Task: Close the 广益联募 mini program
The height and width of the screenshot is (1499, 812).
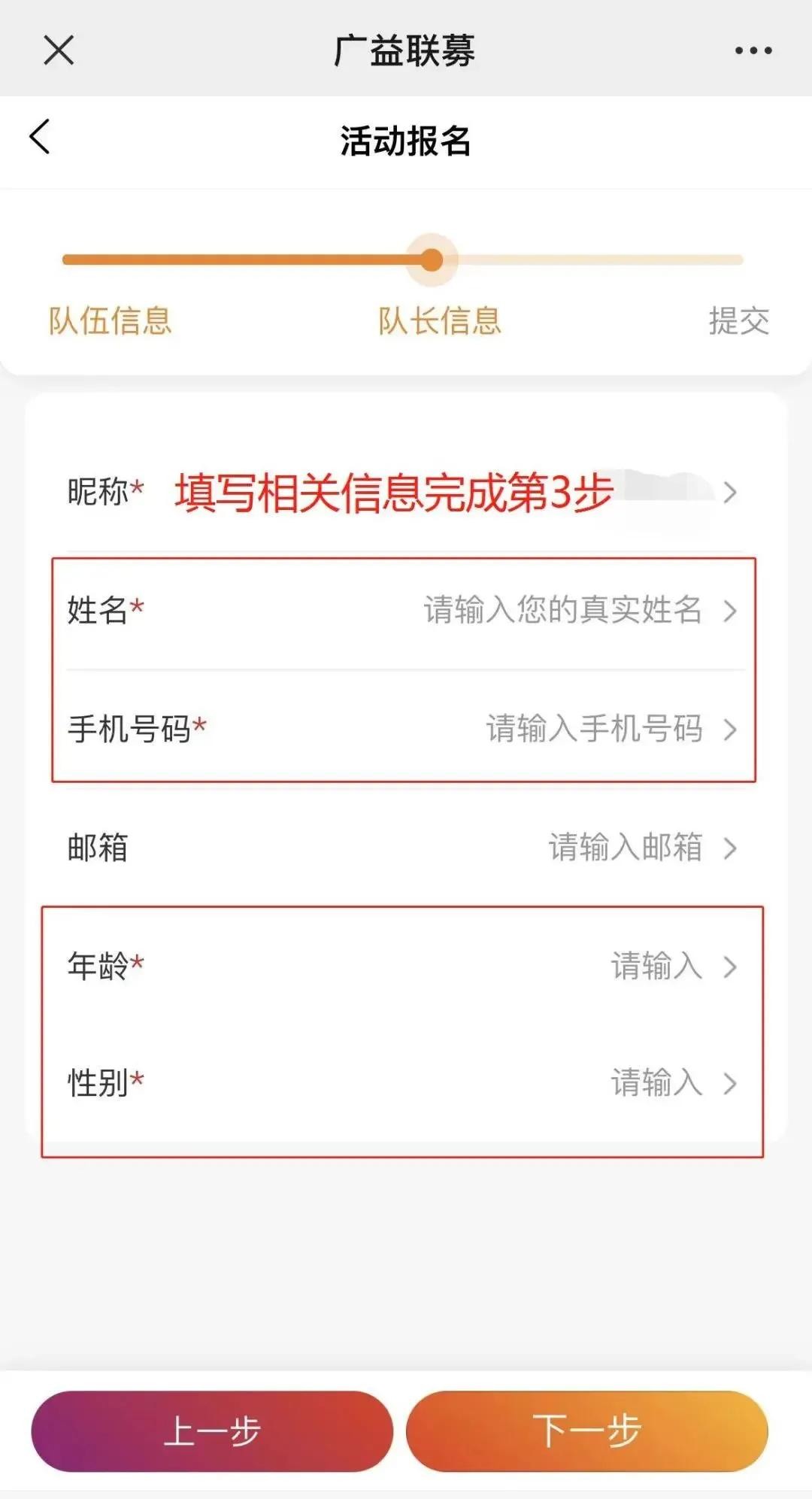Action: (59, 50)
